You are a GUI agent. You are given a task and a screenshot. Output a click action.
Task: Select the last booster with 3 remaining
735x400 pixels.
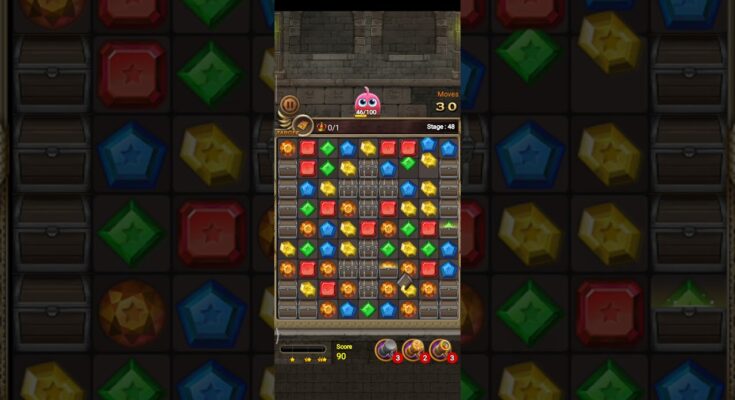440,348
